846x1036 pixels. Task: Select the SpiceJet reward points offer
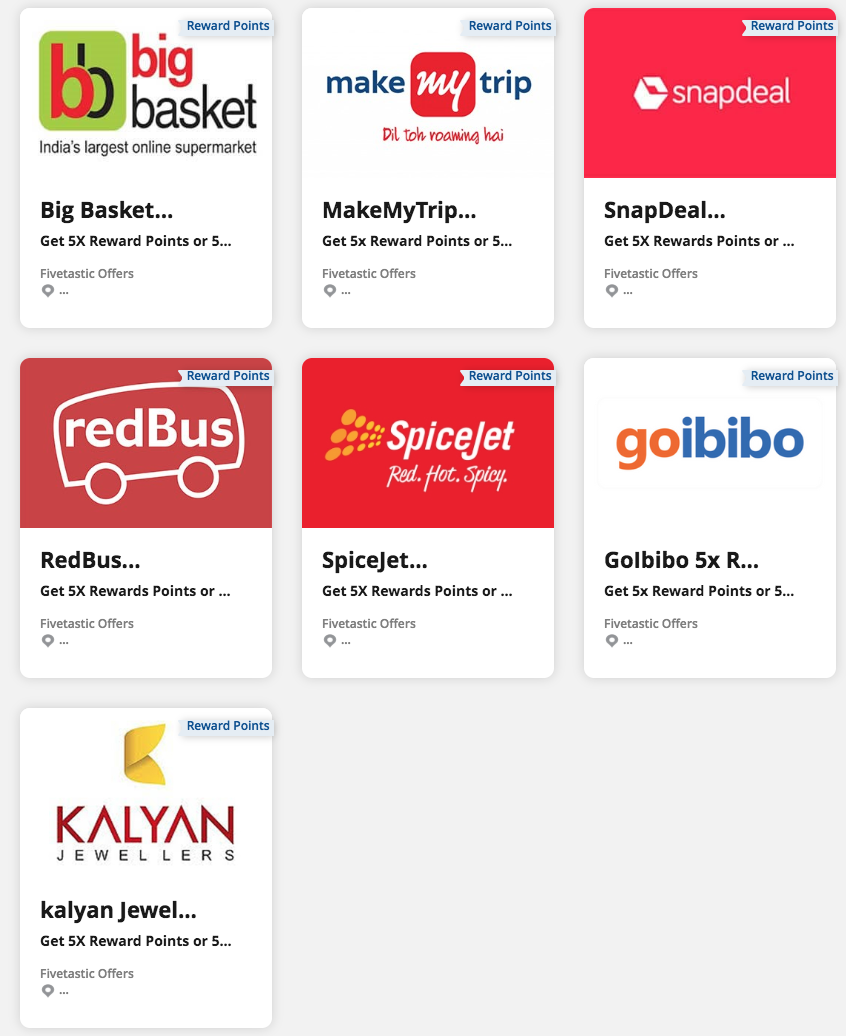(x=428, y=518)
